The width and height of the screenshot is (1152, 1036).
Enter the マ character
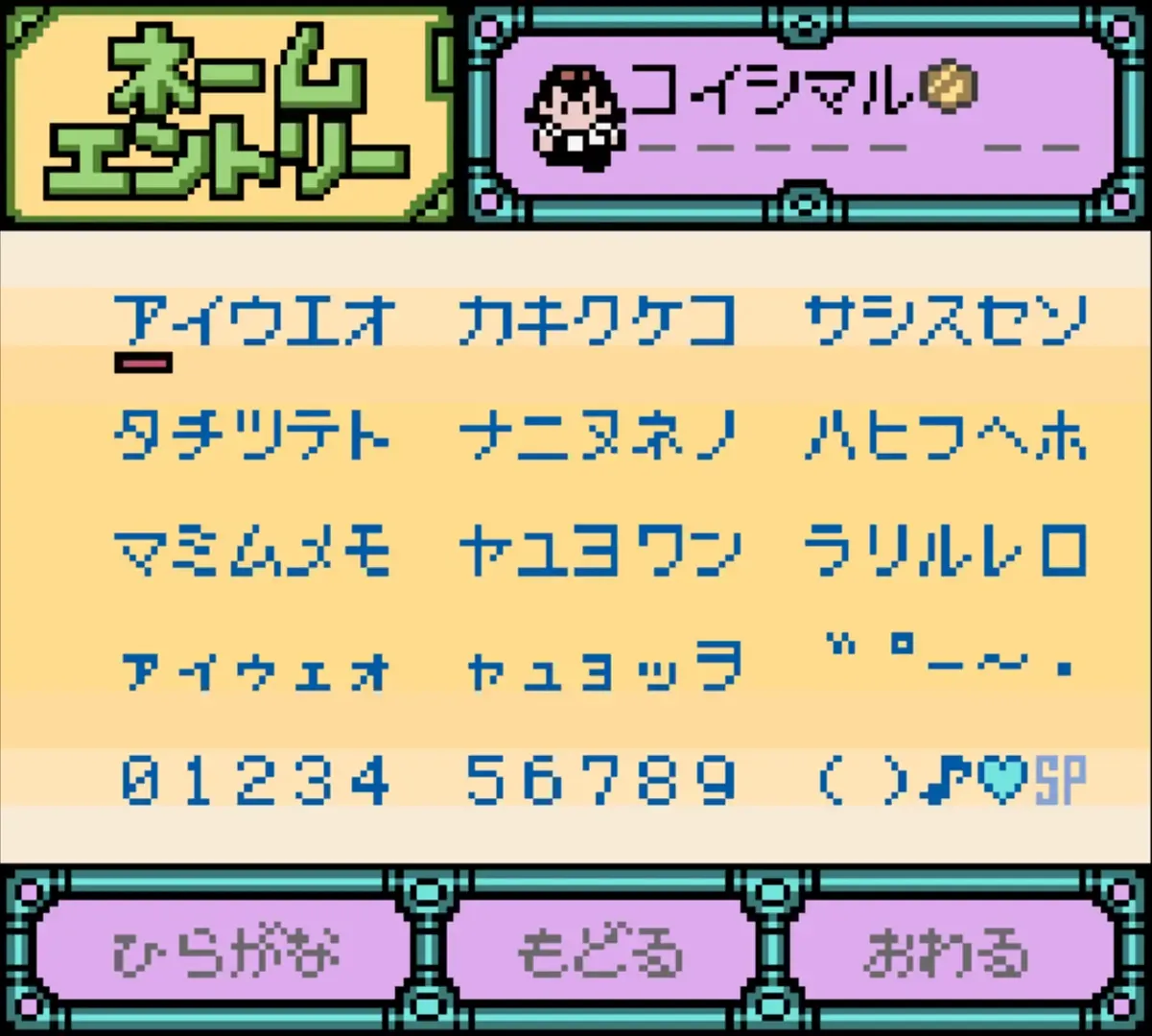point(142,552)
